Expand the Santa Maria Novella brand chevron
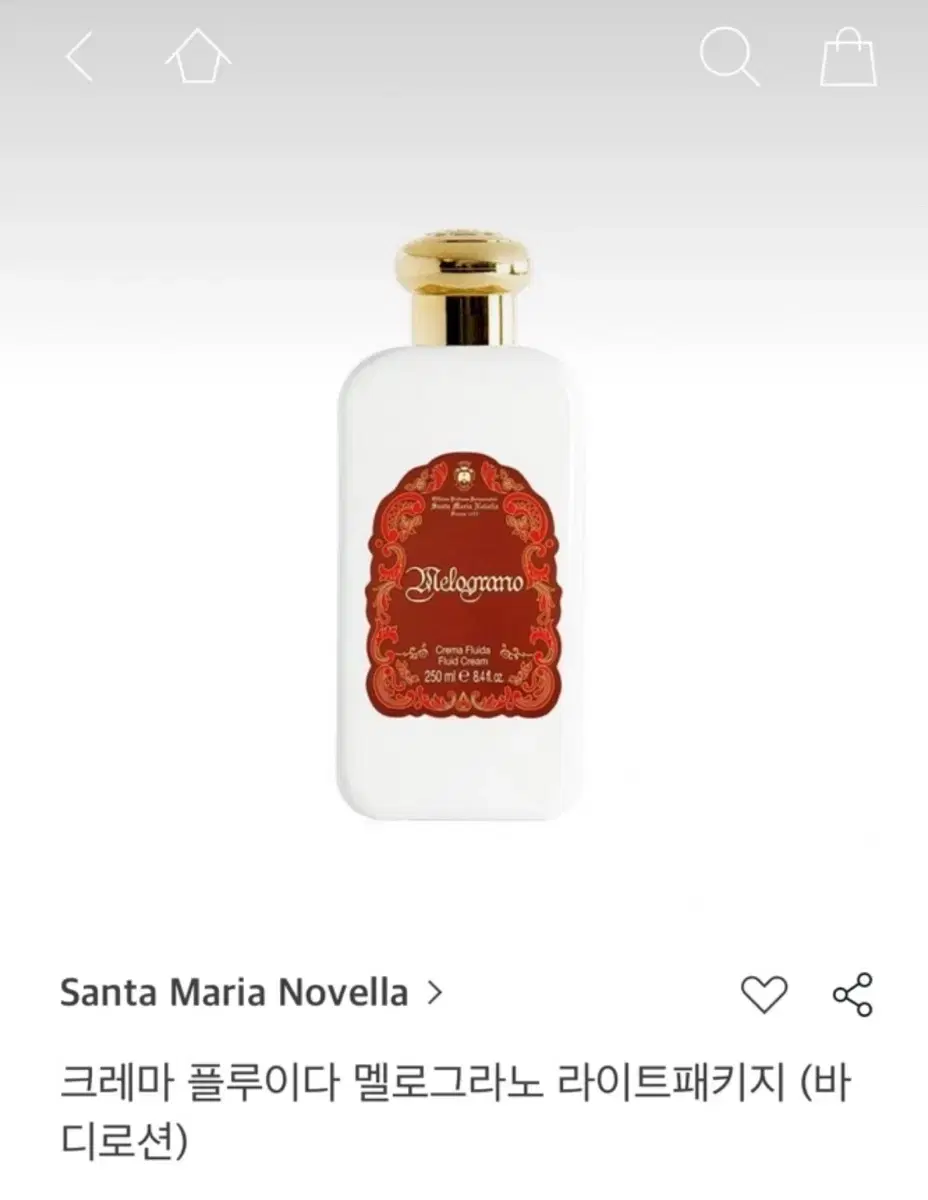 [x=436, y=992]
